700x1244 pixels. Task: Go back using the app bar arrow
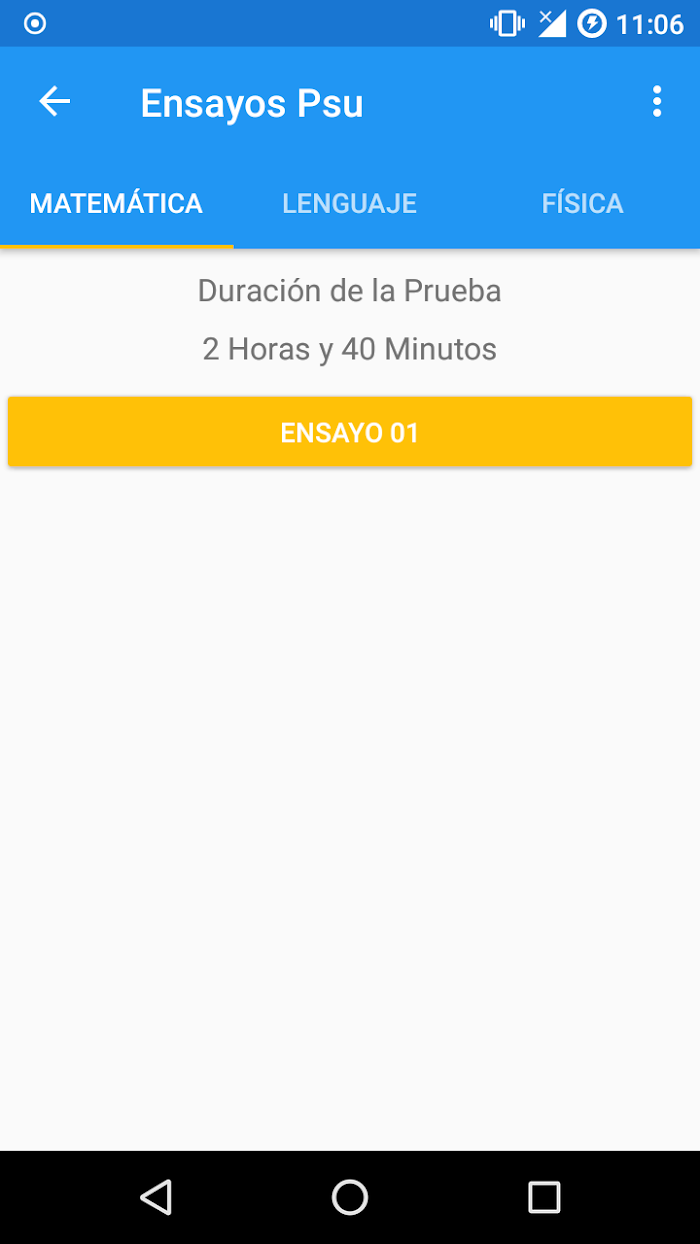(54, 102)
